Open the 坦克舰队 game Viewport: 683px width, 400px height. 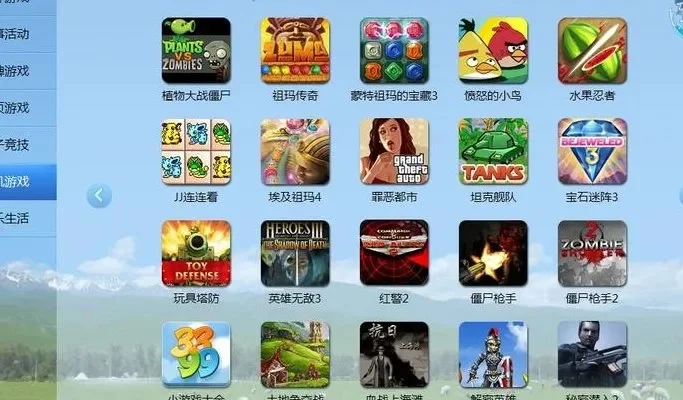click(493, 152)
